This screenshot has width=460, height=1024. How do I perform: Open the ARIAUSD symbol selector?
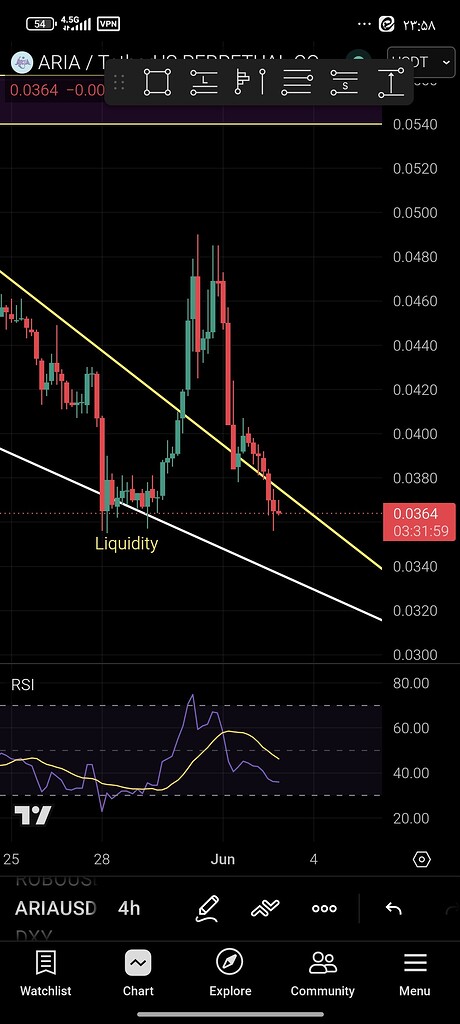(56, 908)
